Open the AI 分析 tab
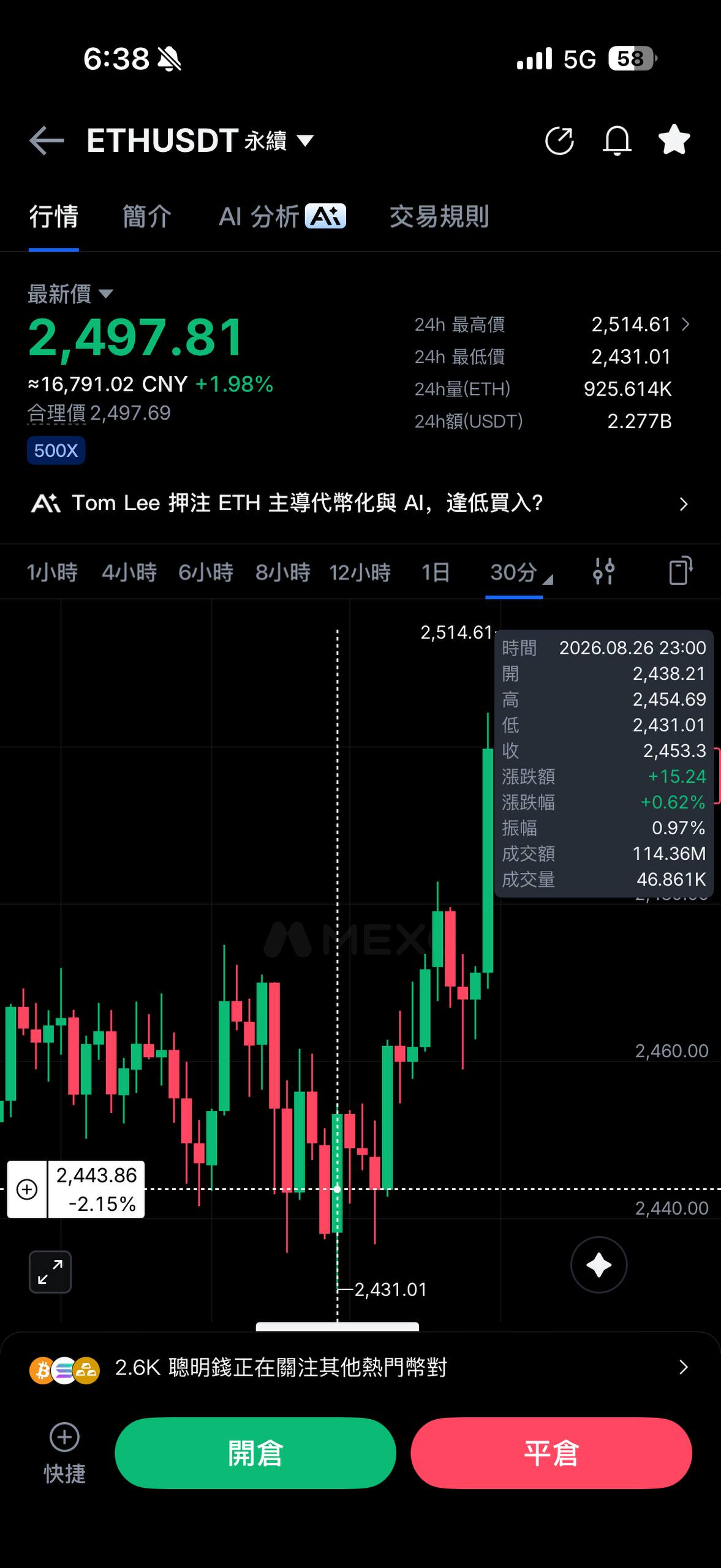 (x=282, y=217)
